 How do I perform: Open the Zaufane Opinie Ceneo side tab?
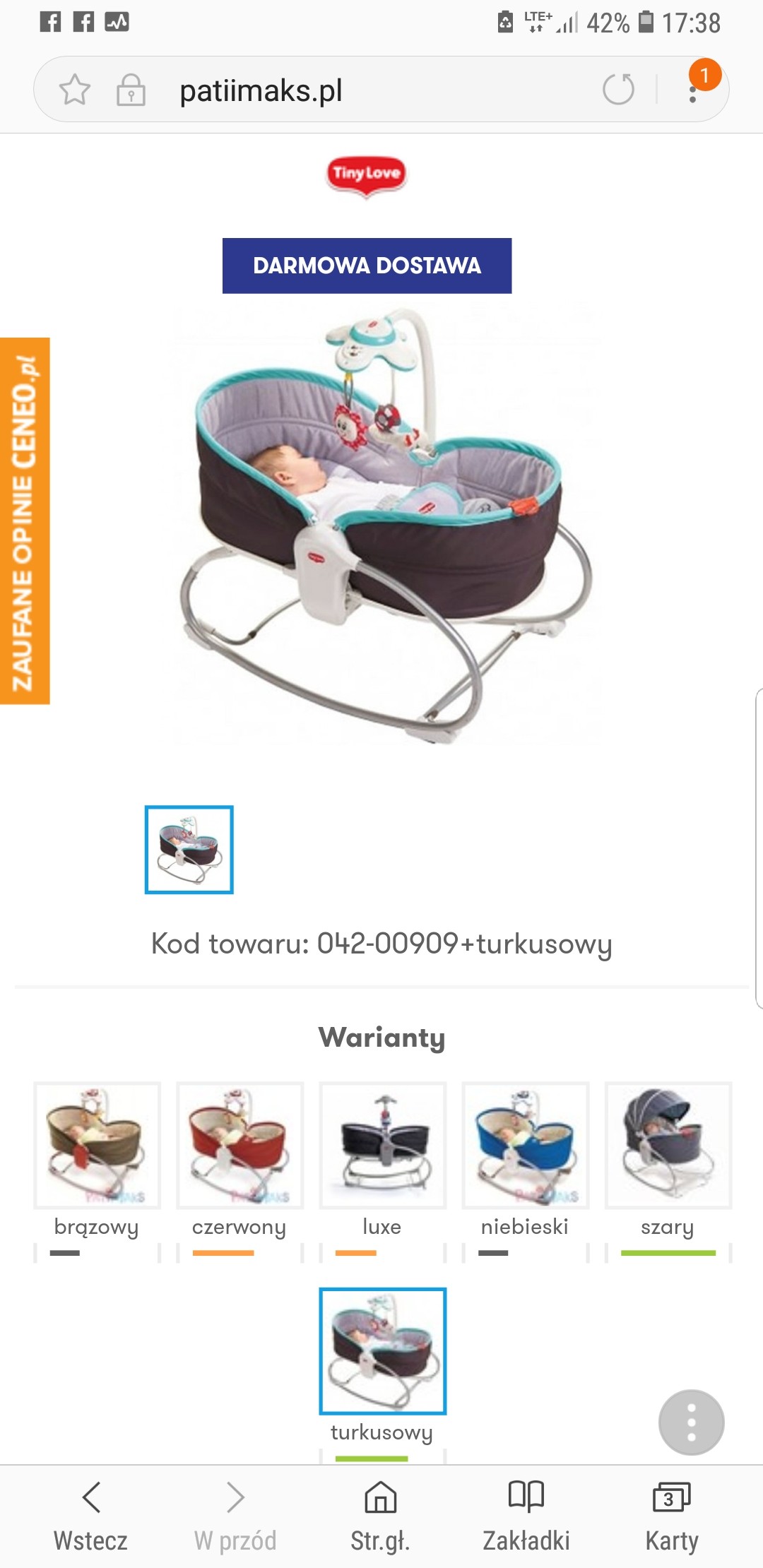(x=25, y=521)
